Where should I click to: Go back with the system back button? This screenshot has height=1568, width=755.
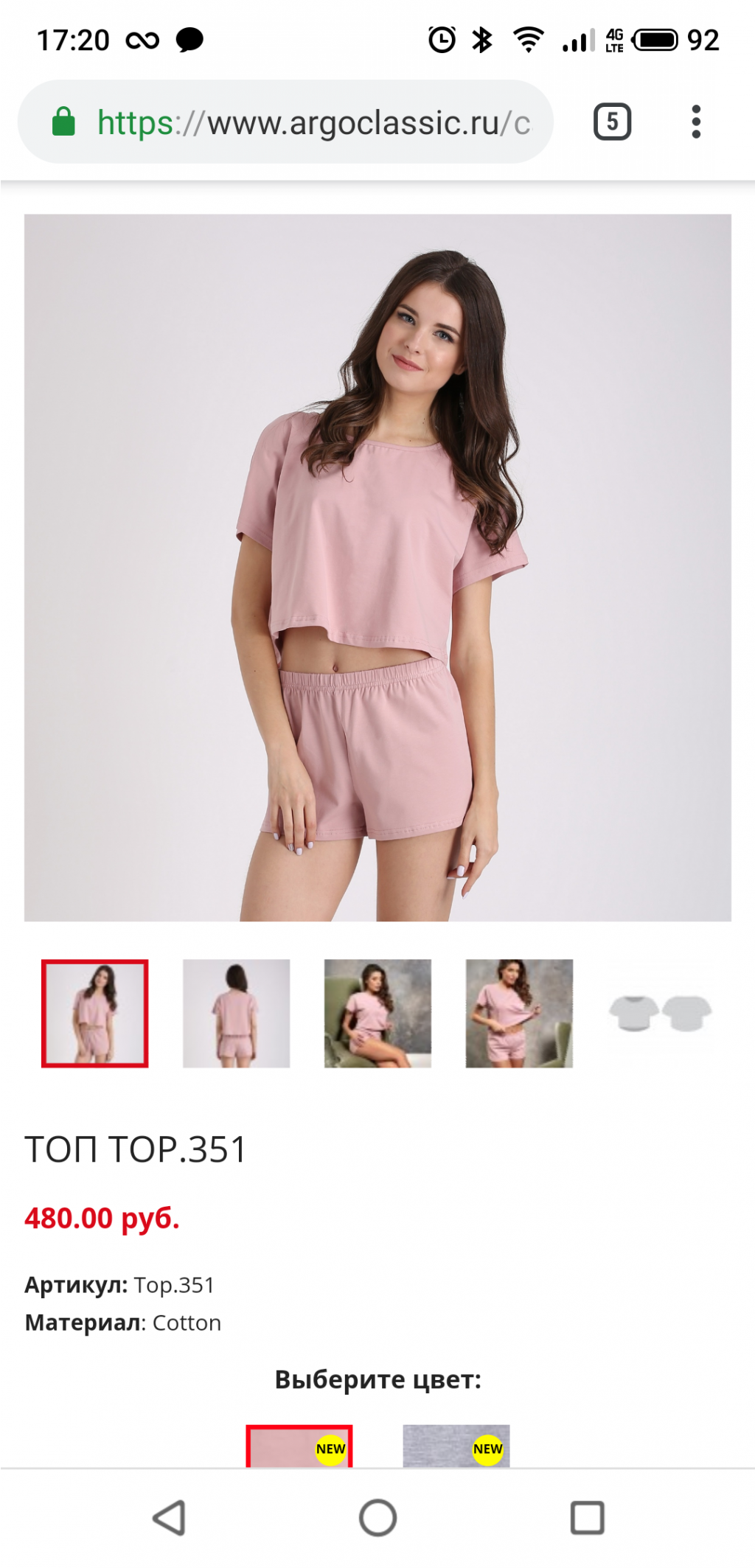169,1518
